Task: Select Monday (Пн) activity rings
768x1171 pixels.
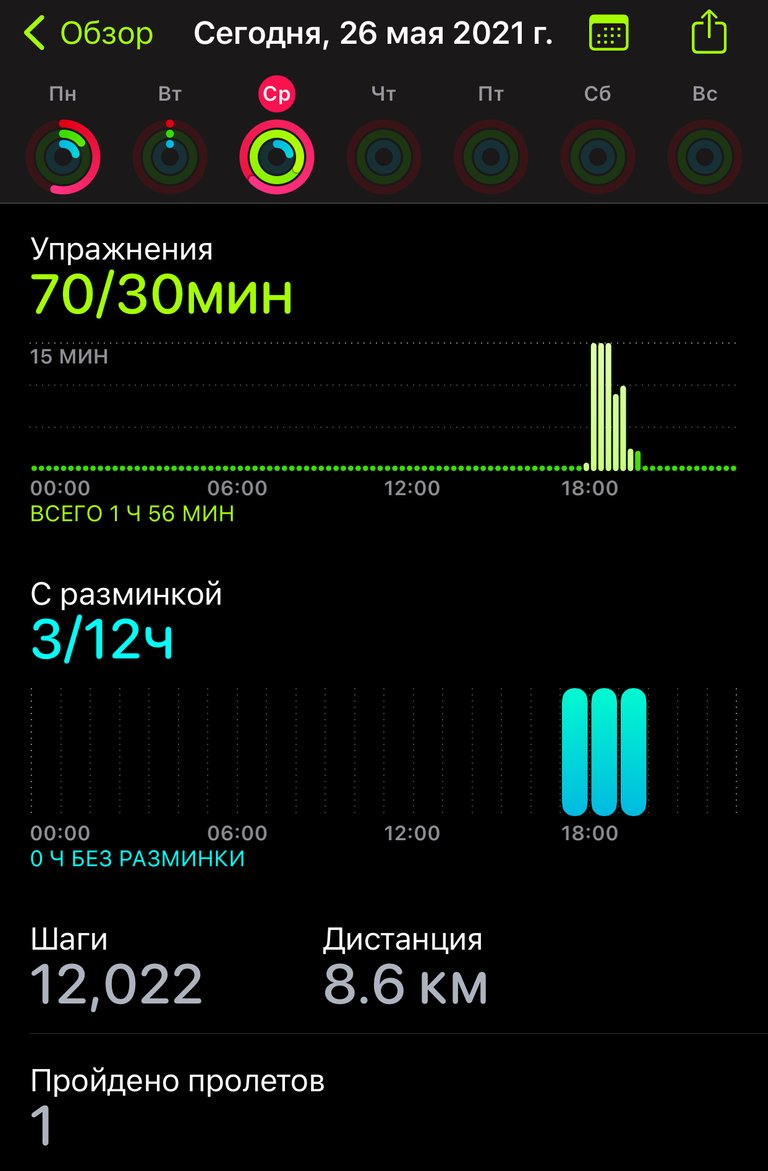Action: tap(63, 156)
